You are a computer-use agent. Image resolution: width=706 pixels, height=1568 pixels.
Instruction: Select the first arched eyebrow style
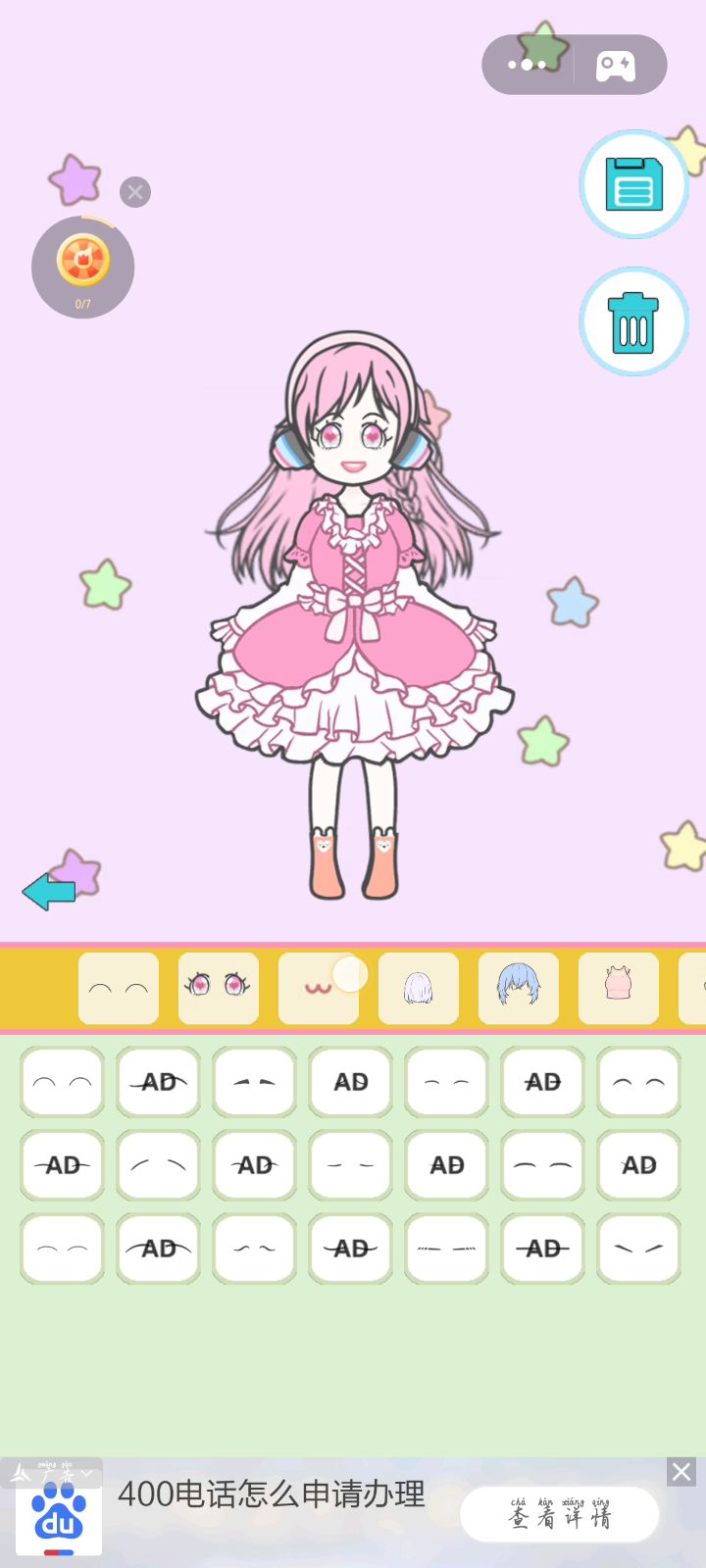pos(63,1082)
